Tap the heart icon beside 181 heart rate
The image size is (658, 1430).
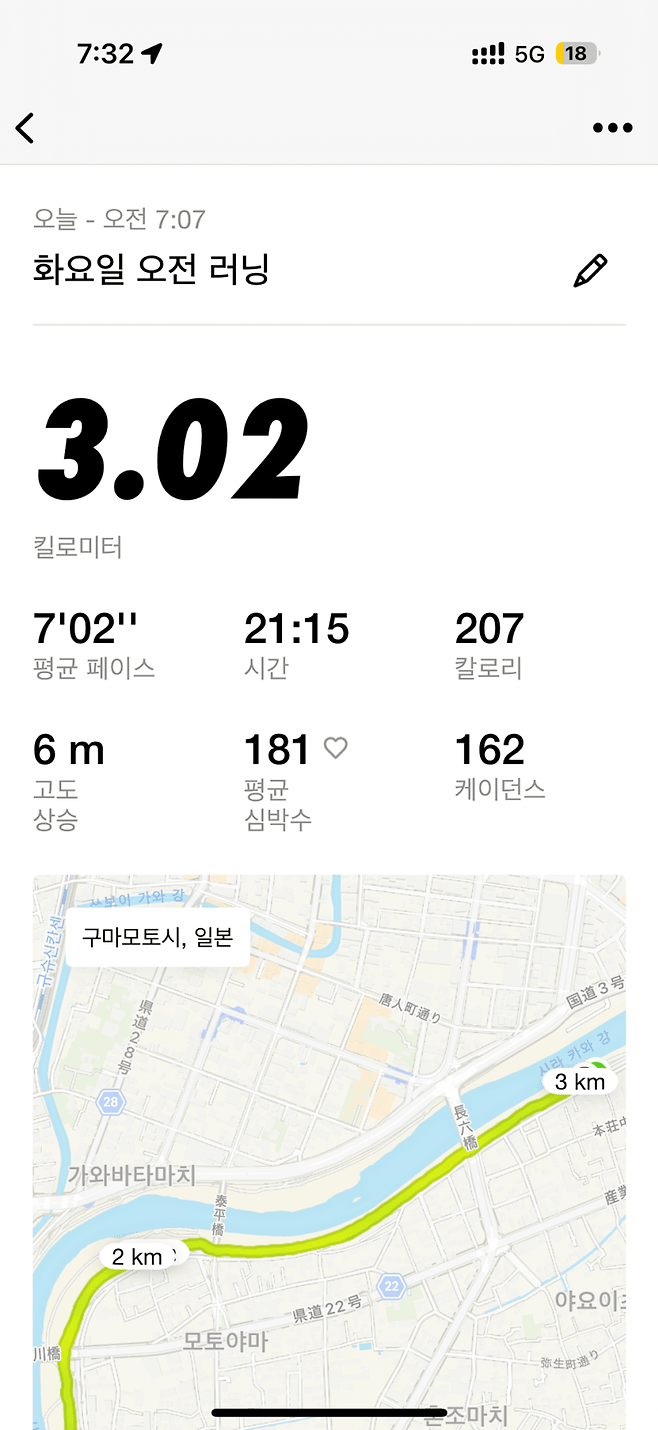click(336, 747)
